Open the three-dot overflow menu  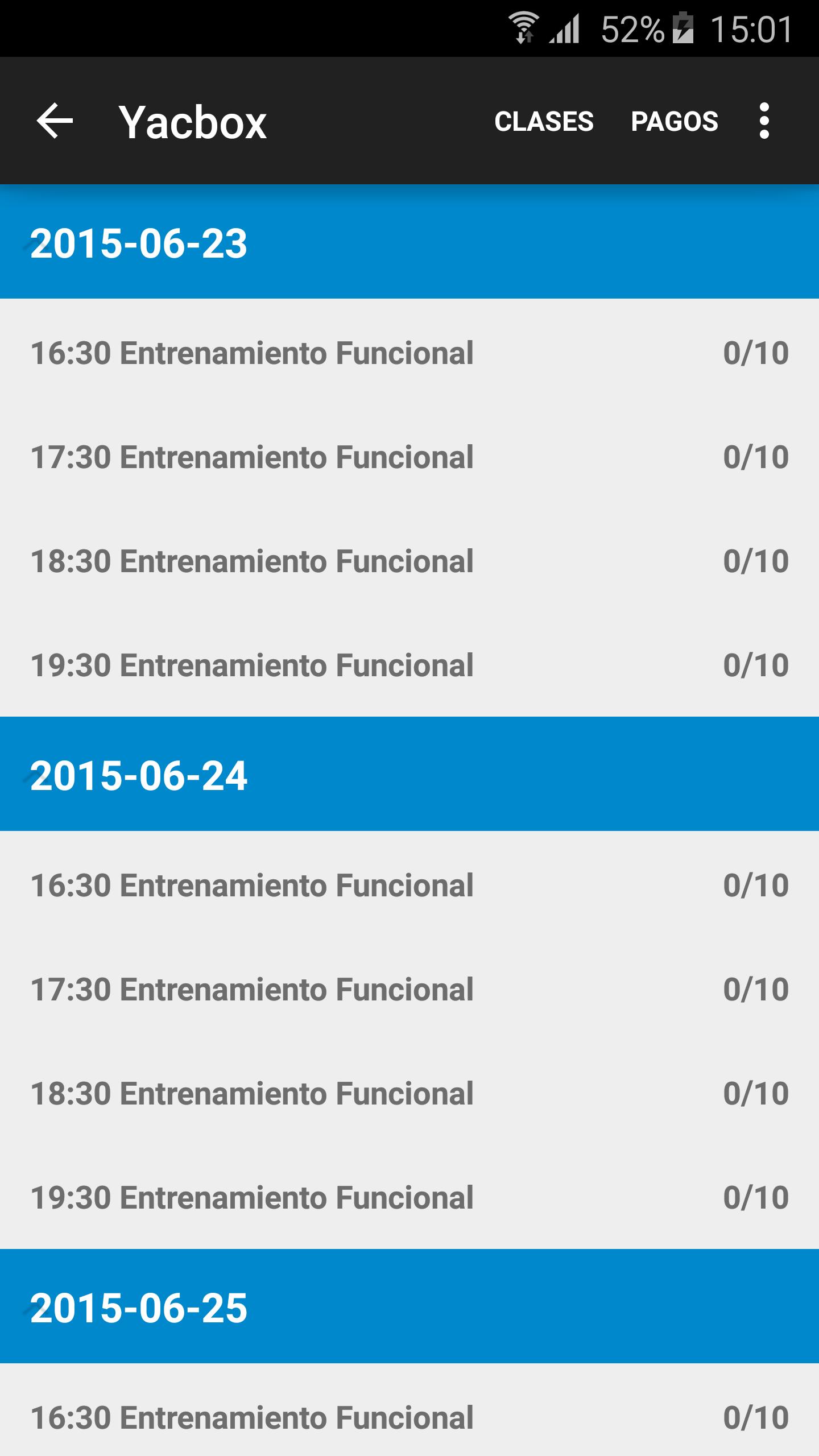[764, 121]
